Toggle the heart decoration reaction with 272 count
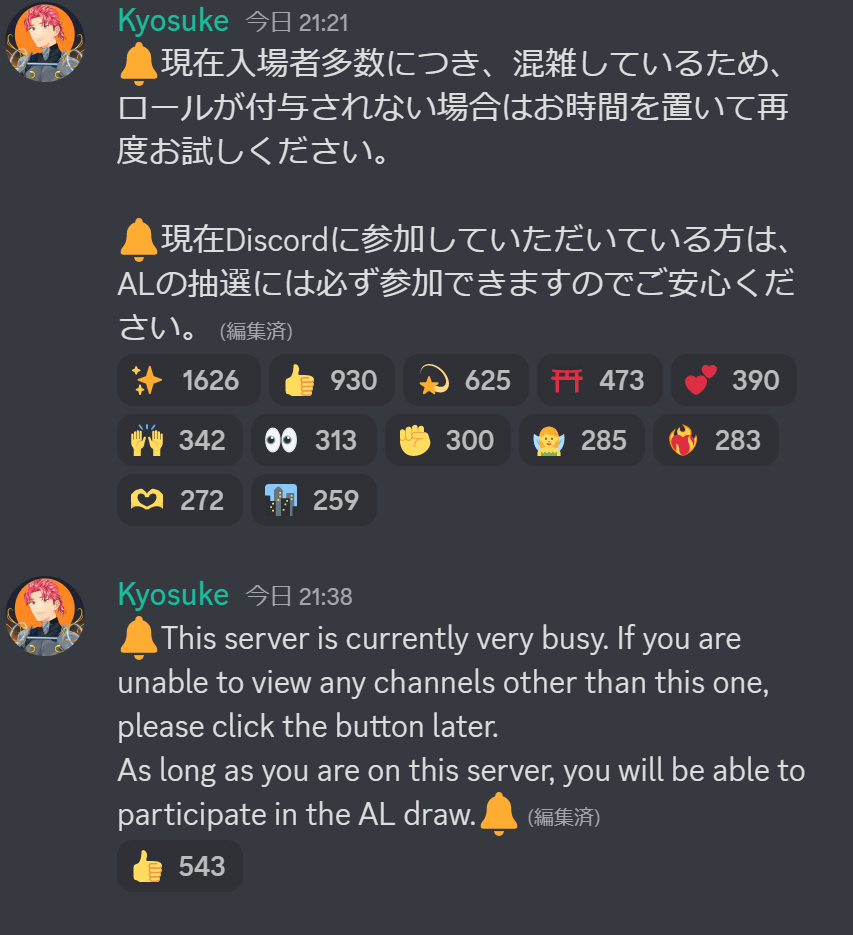The height and width of the screenshot is (935, 853). click(x=179, y=500)
